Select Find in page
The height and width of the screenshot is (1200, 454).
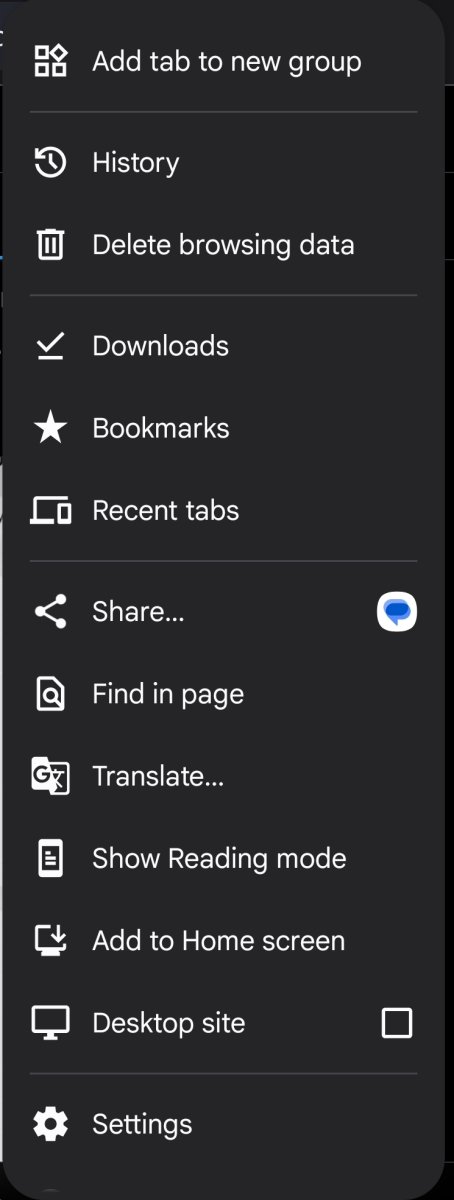tap(224, 694)
